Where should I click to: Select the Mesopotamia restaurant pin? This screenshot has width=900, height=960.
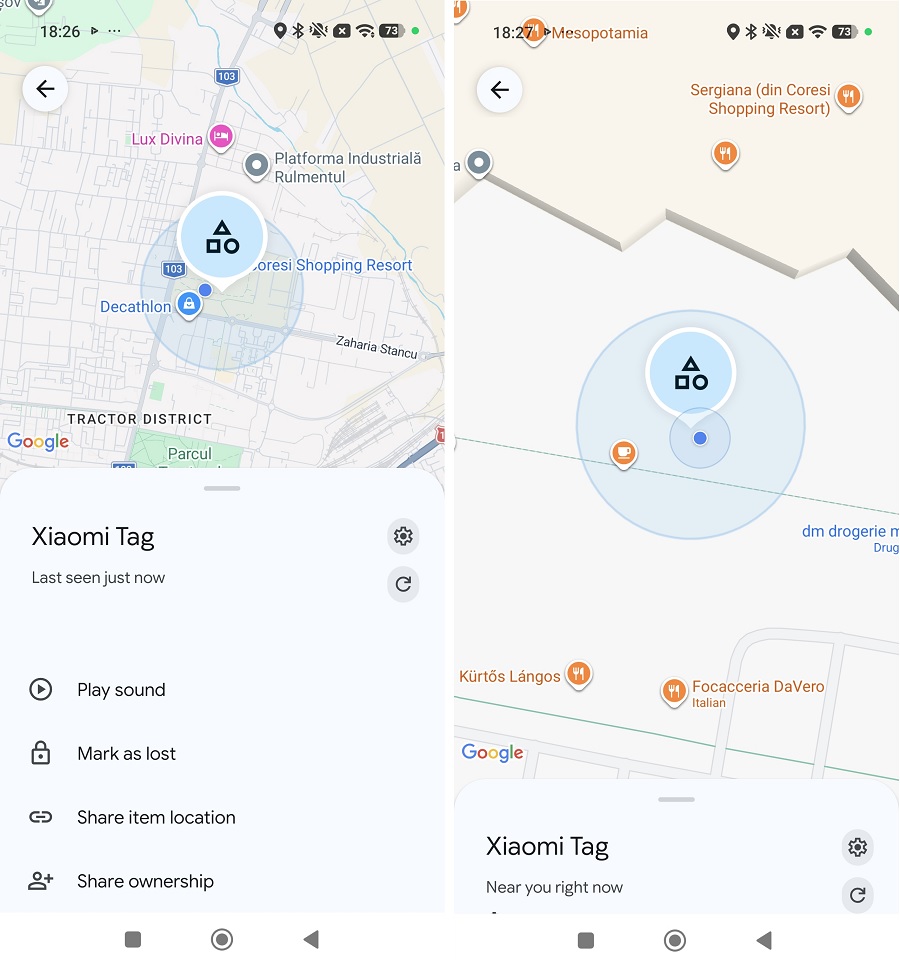click(533, 31)
